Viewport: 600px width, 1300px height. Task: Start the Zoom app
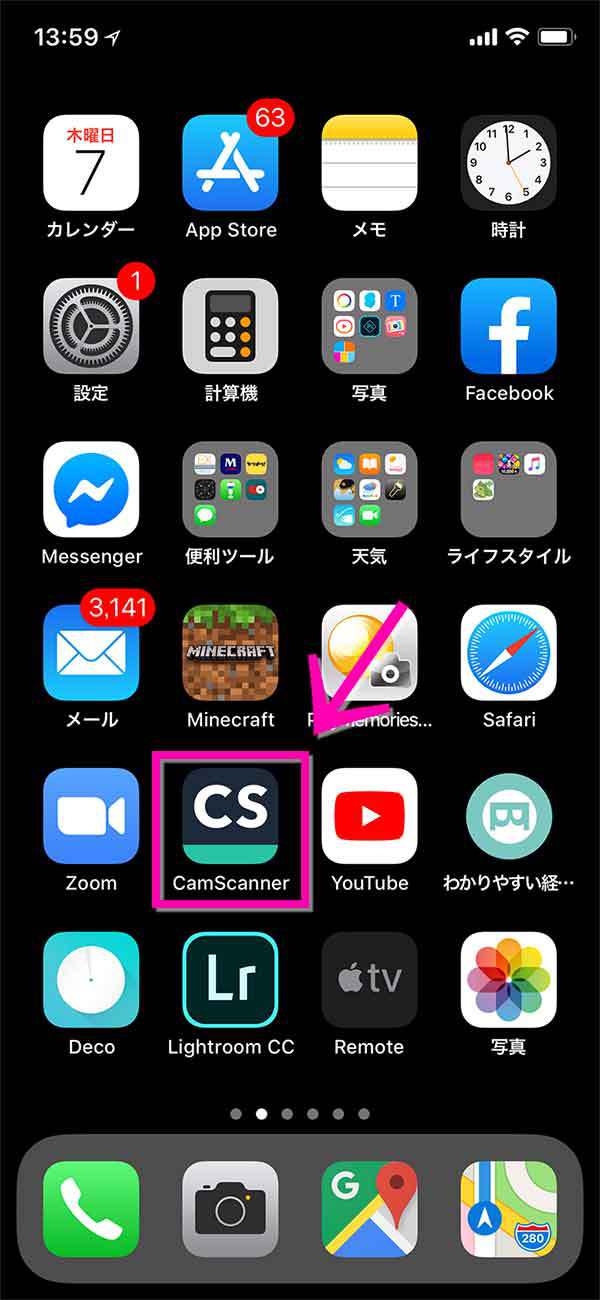(91, 816)
